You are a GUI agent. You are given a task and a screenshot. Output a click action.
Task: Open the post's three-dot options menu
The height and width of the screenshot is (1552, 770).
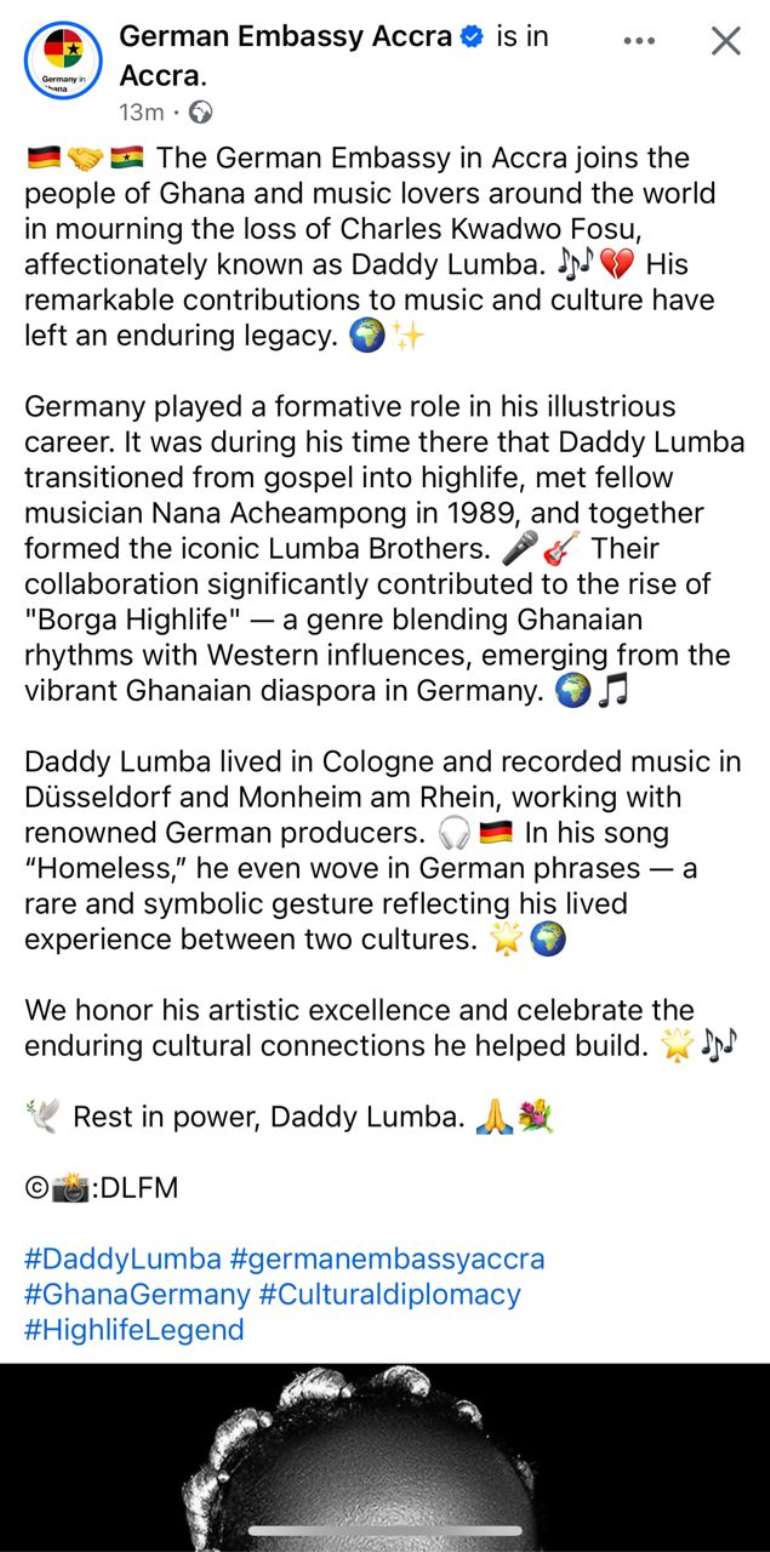pos(639,41)
